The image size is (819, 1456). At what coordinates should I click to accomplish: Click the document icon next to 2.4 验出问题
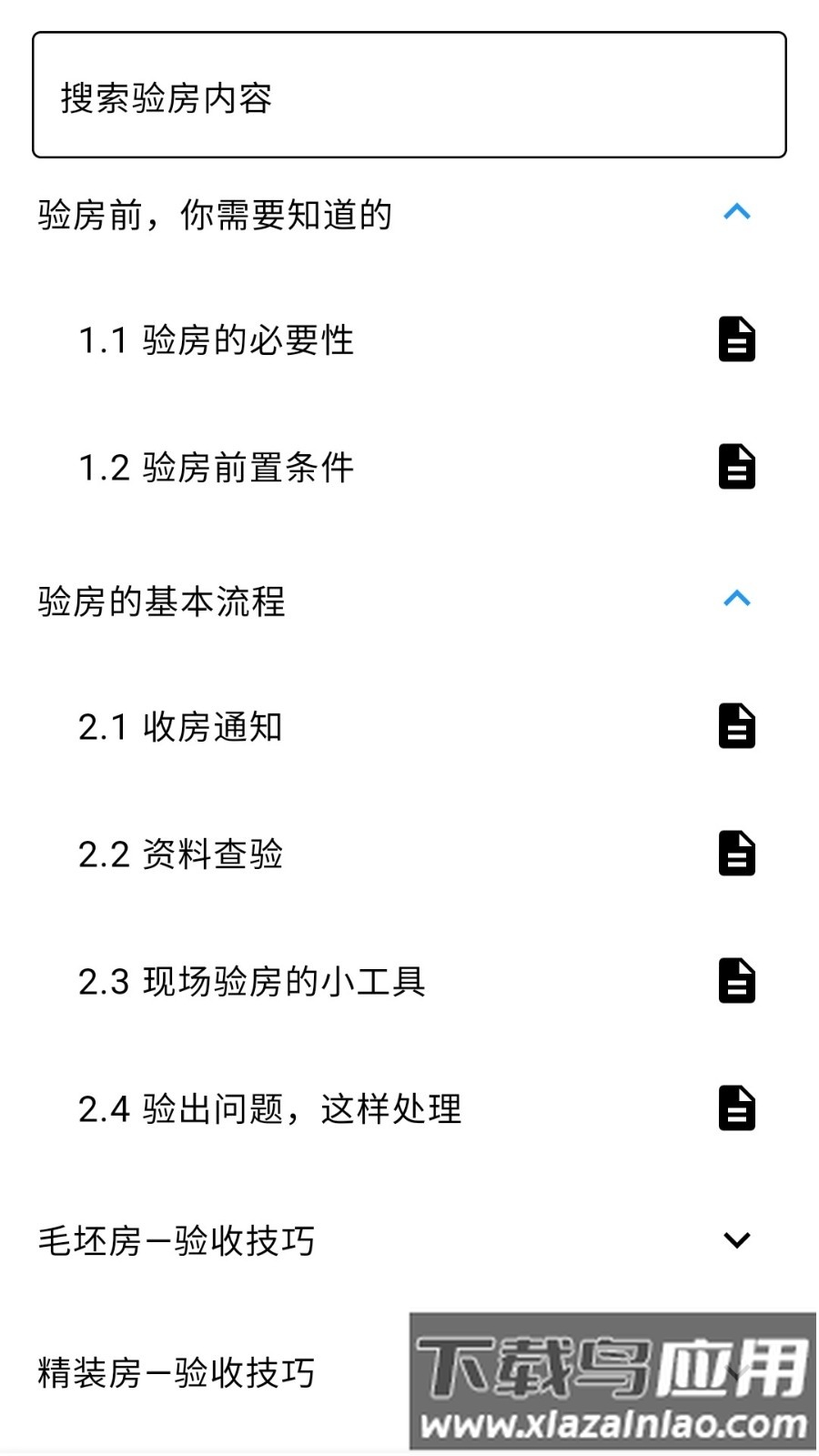[738, 1109]
